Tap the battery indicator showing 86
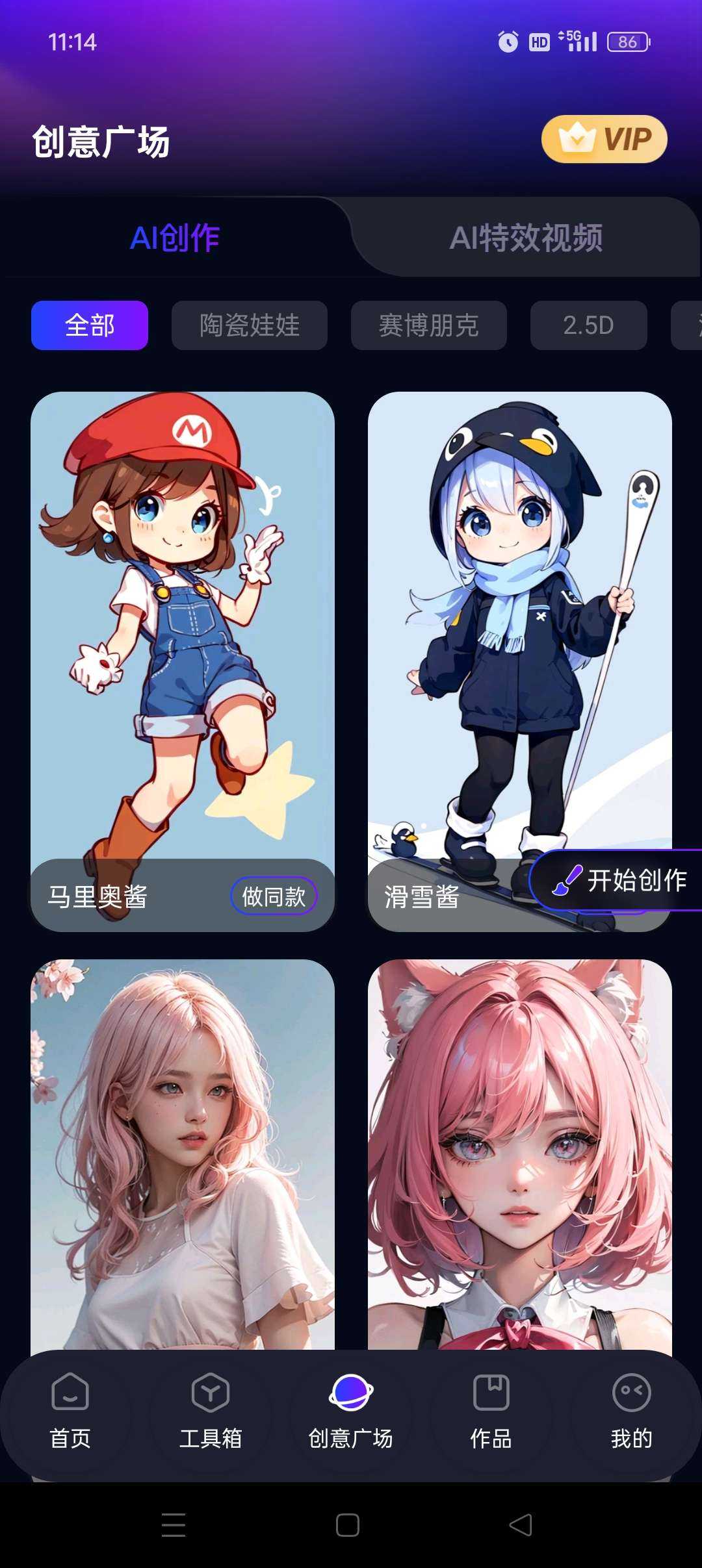702x1568 pixels. 626,41
